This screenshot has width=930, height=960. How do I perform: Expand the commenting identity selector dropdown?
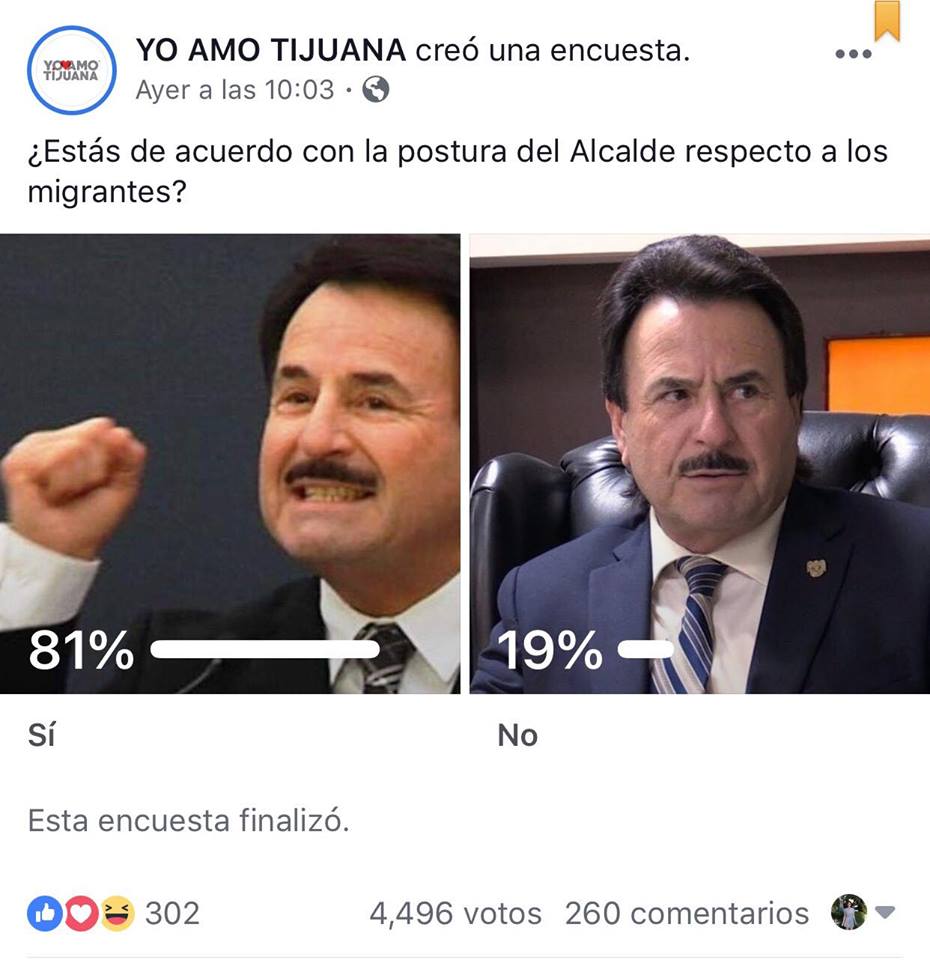point(884,912)
